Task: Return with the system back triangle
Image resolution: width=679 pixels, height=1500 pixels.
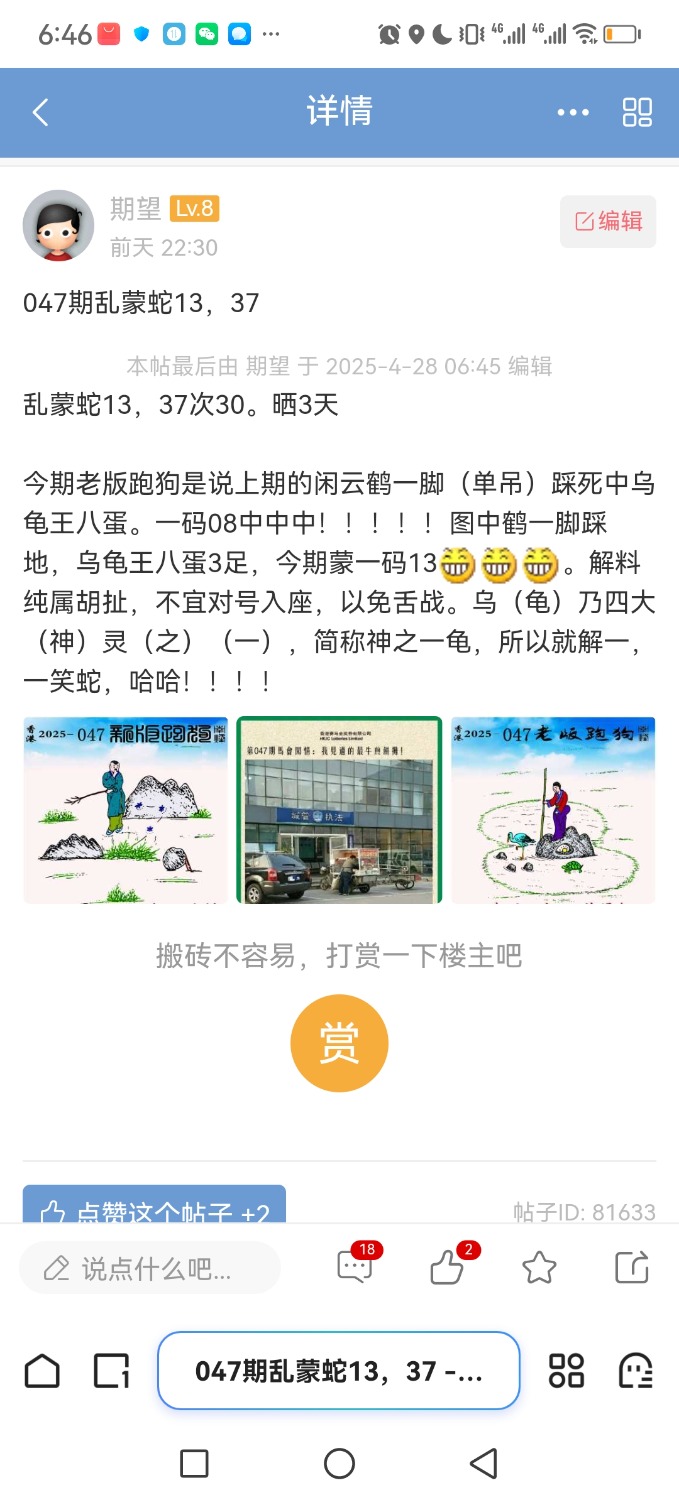Action: coord(484,1464)
